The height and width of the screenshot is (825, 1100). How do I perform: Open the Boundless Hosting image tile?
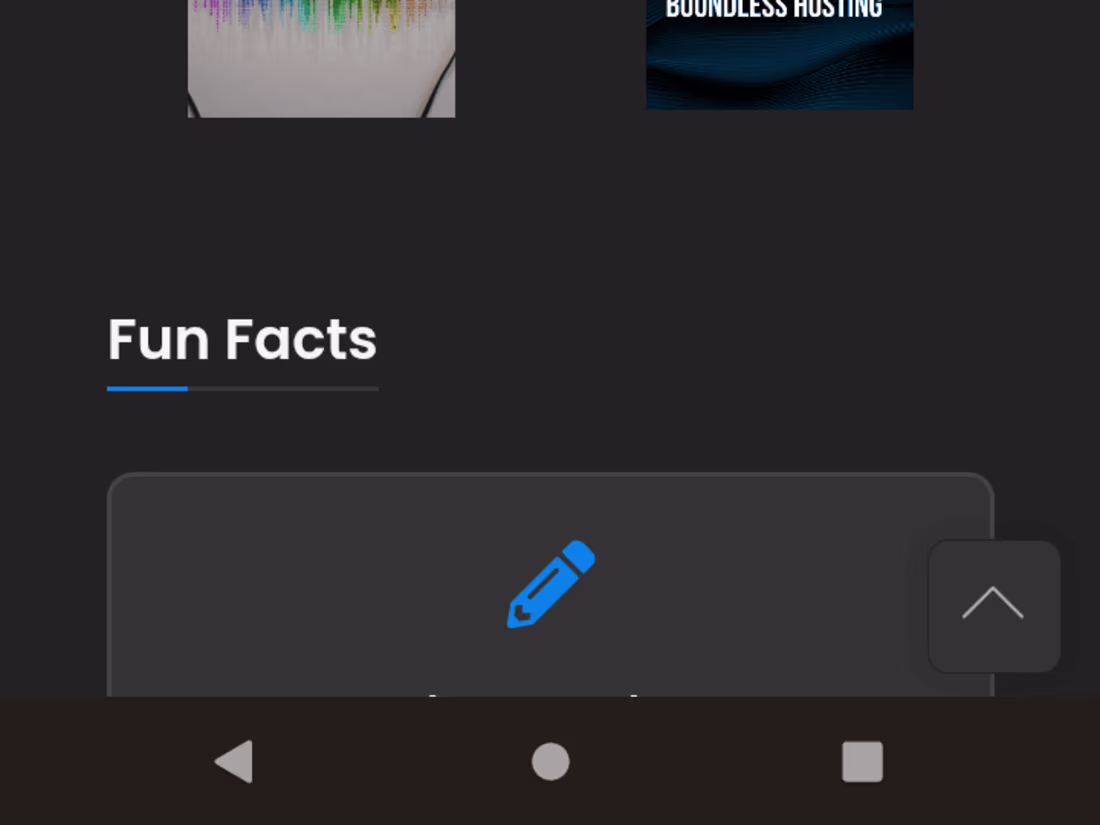(x=779, y=54)
